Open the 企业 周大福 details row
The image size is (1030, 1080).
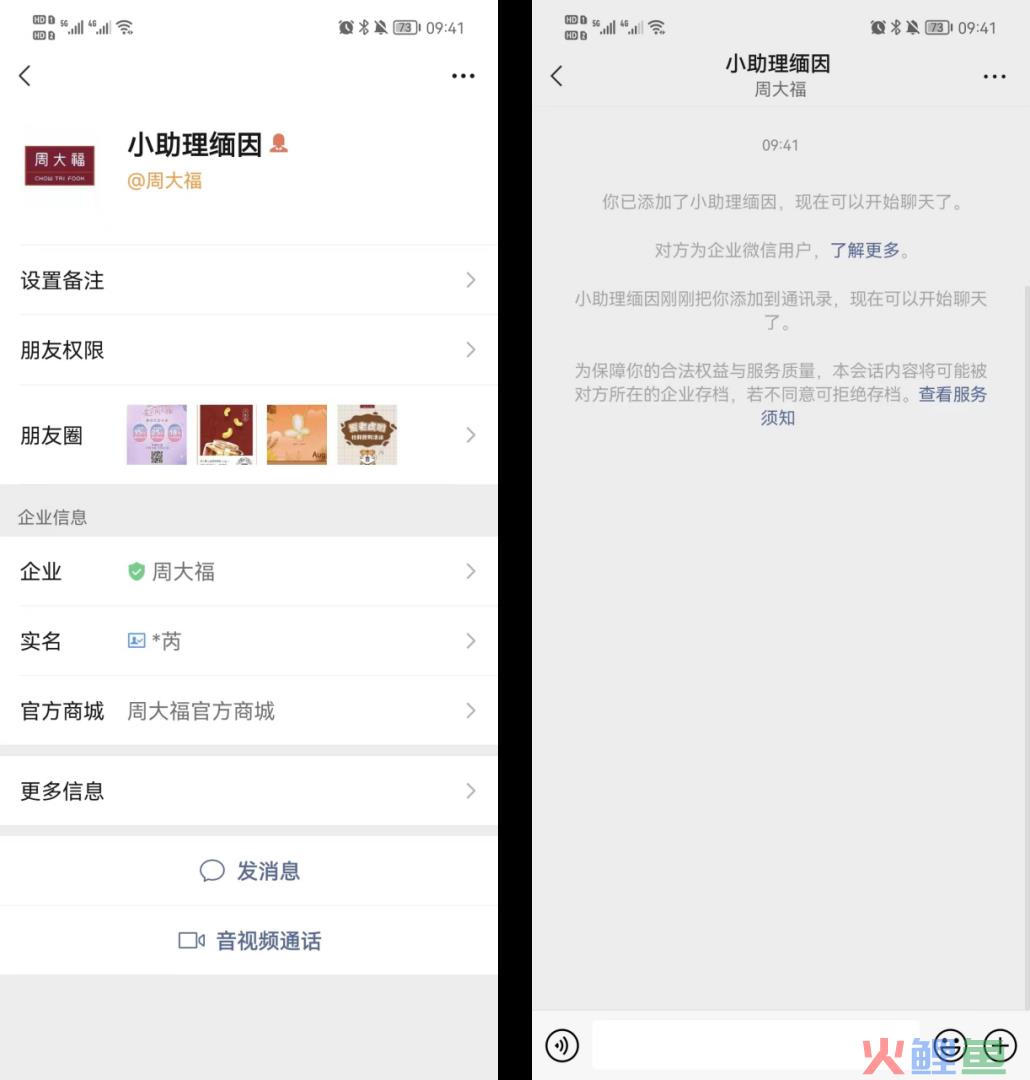[x=248, y=572]
